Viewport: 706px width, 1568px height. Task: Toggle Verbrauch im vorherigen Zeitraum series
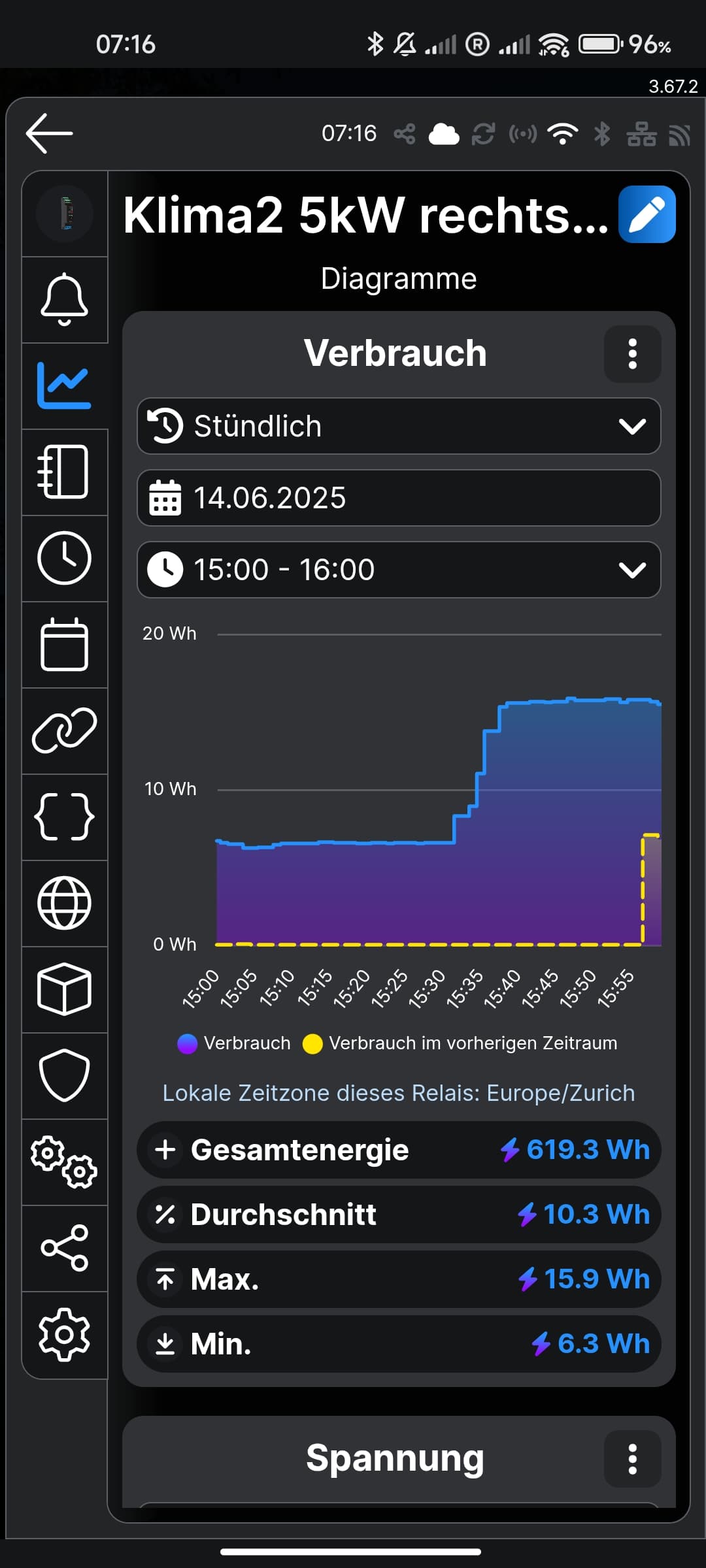coord(460,1043)
